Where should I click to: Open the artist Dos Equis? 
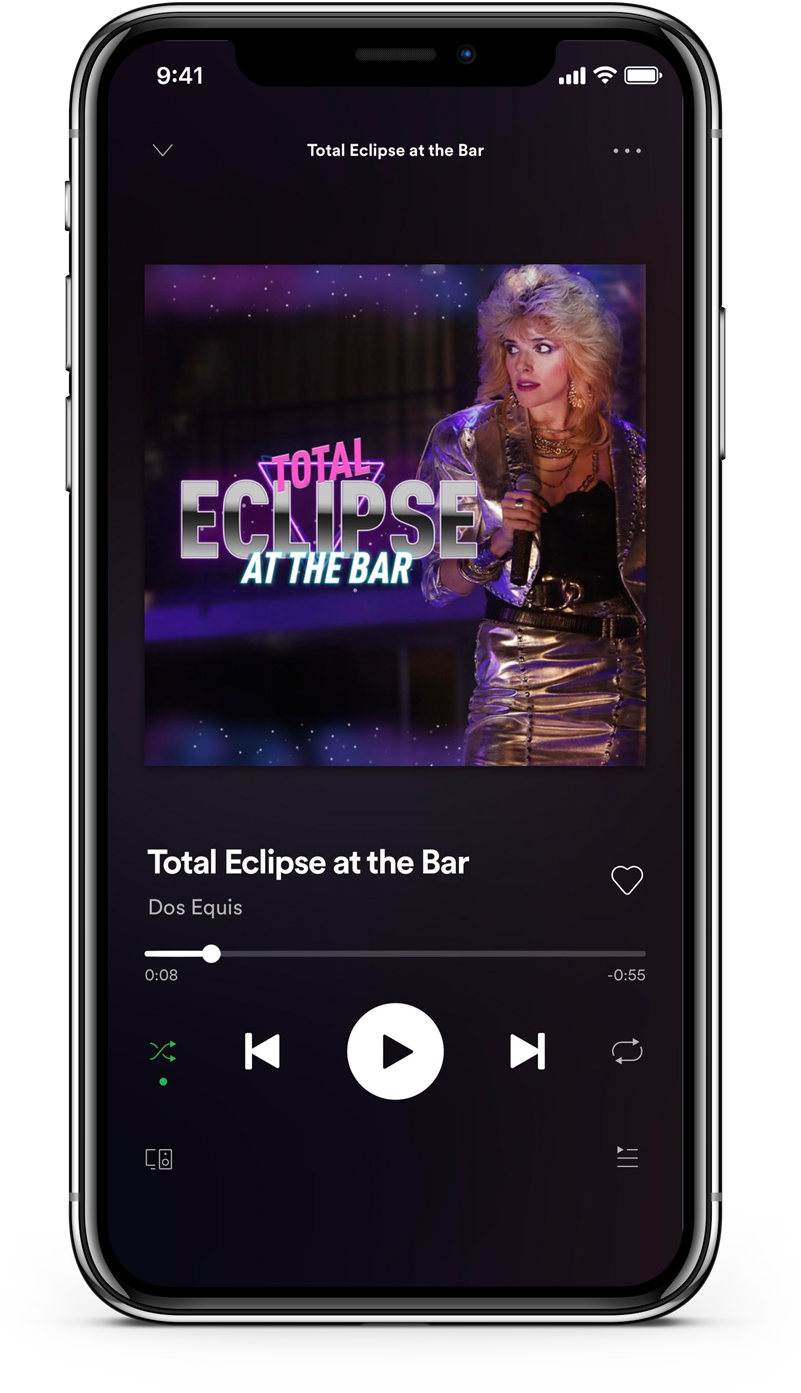195,908
